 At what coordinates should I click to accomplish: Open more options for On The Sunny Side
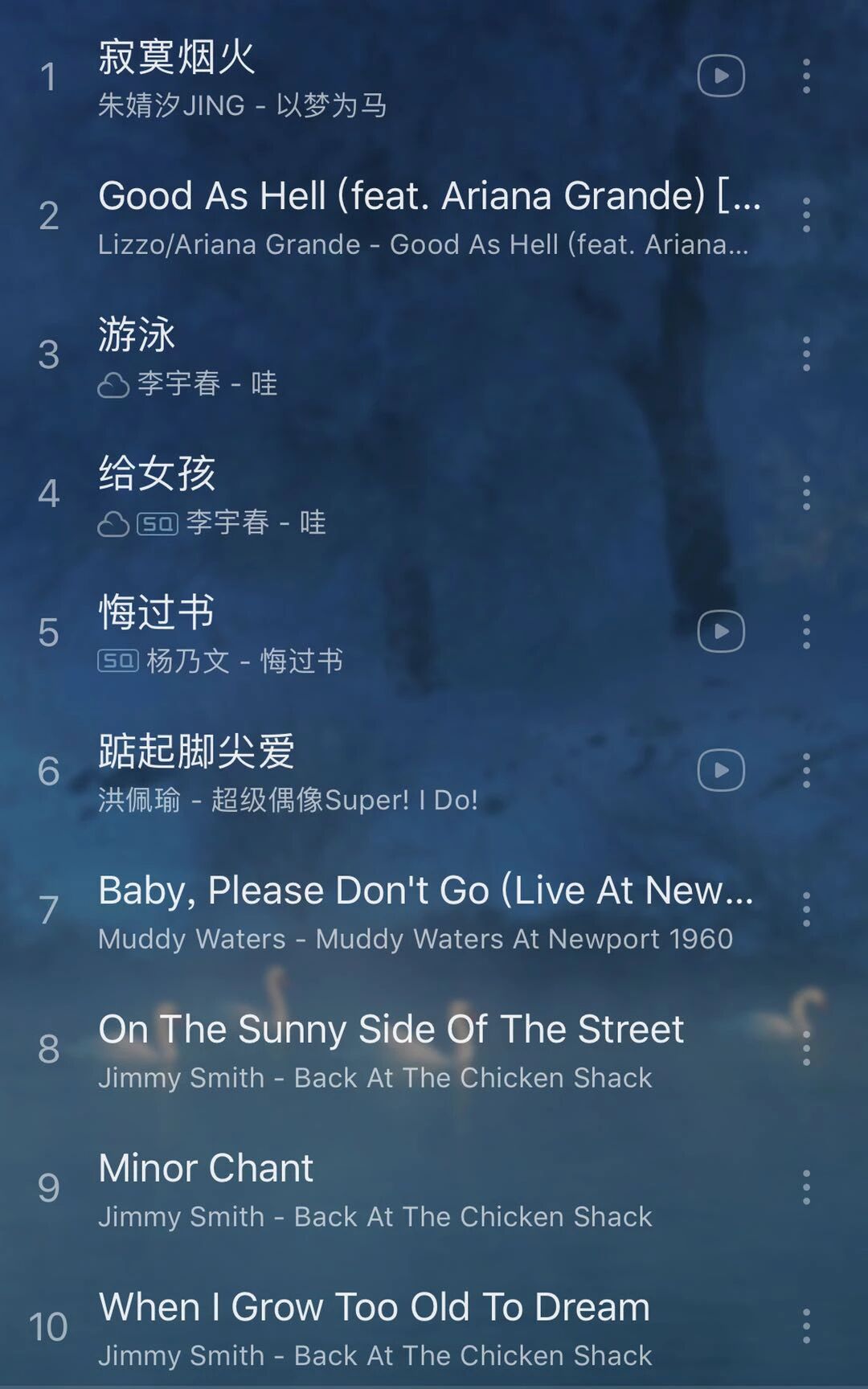(x=806, y=1048)
